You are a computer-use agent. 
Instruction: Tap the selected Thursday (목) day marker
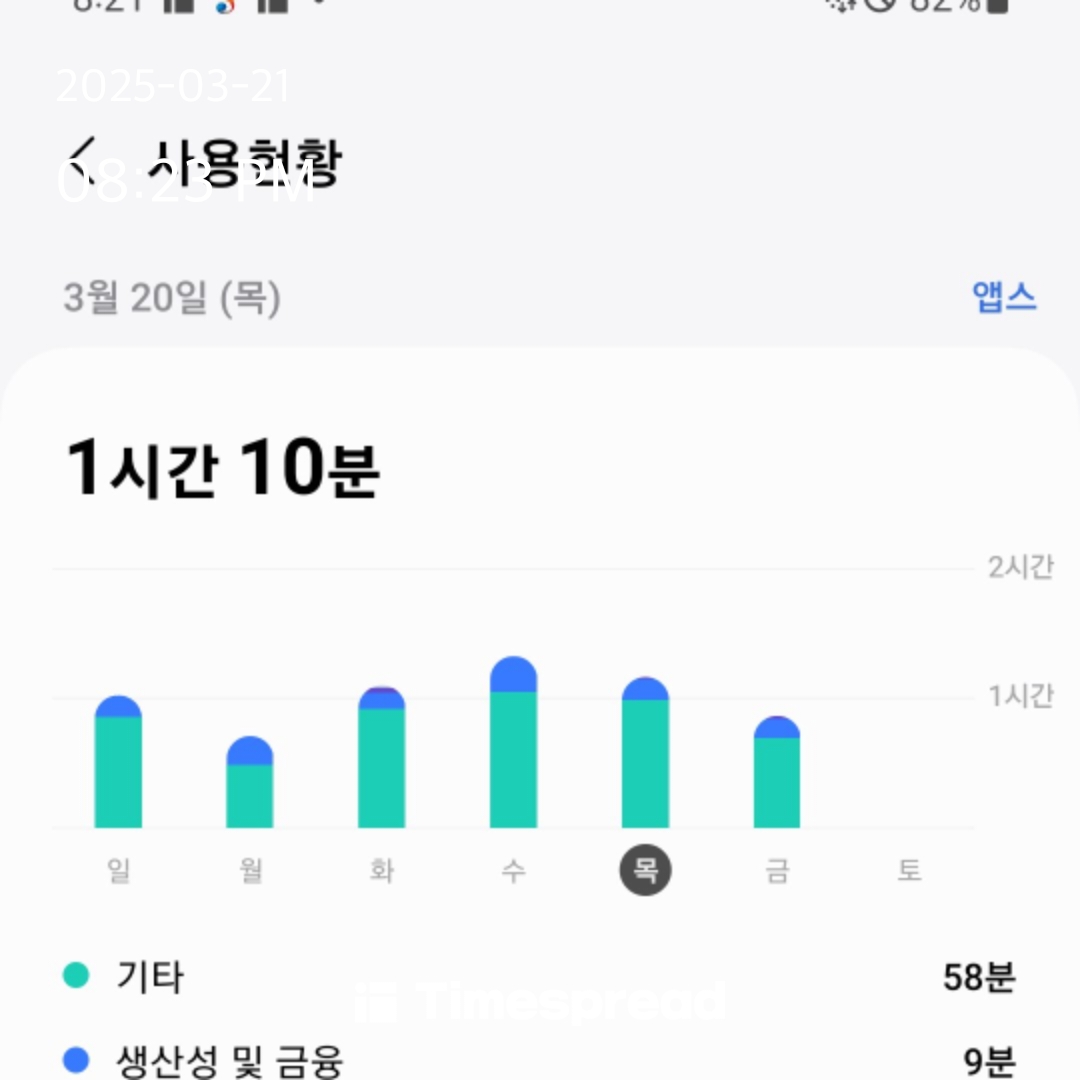click(x=645, y=870)
